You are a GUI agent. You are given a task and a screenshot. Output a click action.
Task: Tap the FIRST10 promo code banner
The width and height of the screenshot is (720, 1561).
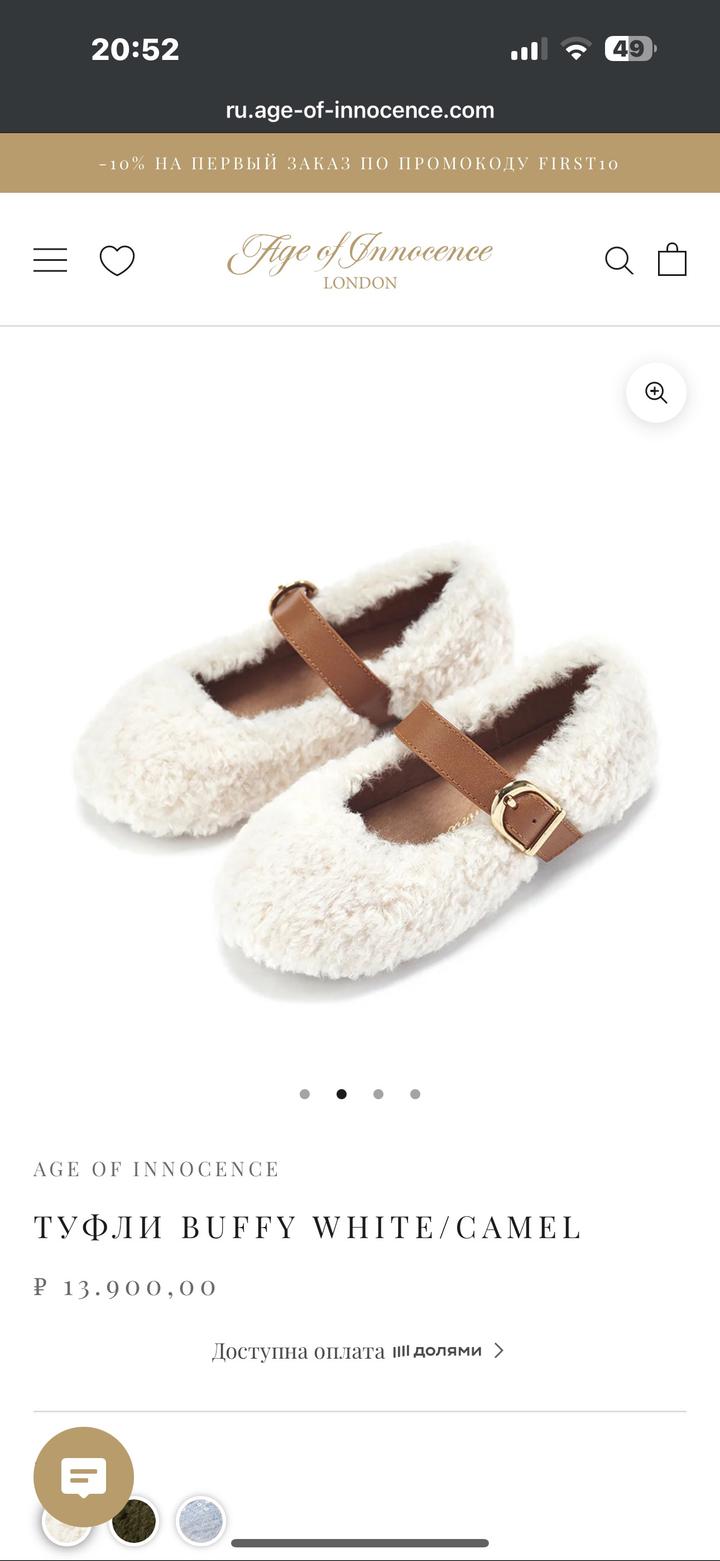click(360, 163)
